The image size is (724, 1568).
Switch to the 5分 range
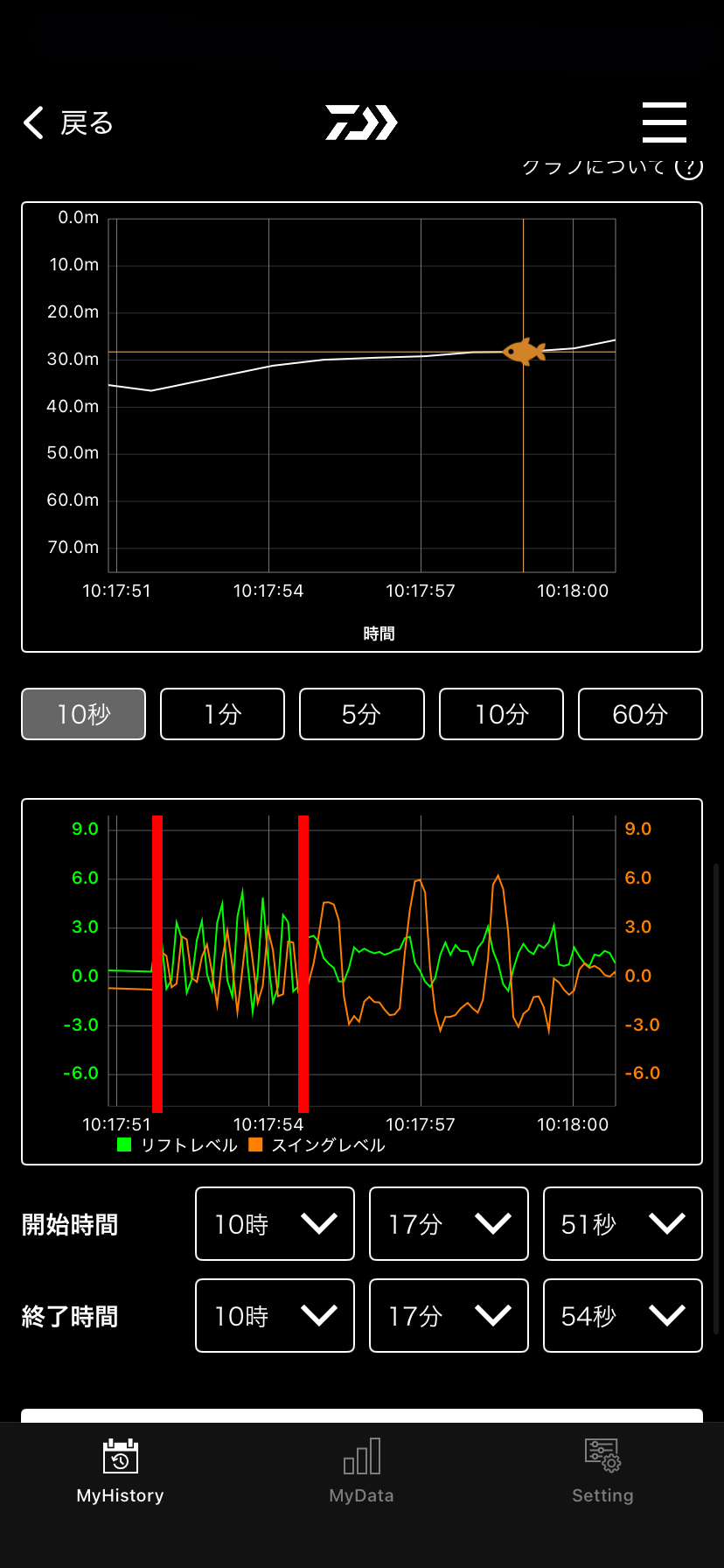point(361,714)
